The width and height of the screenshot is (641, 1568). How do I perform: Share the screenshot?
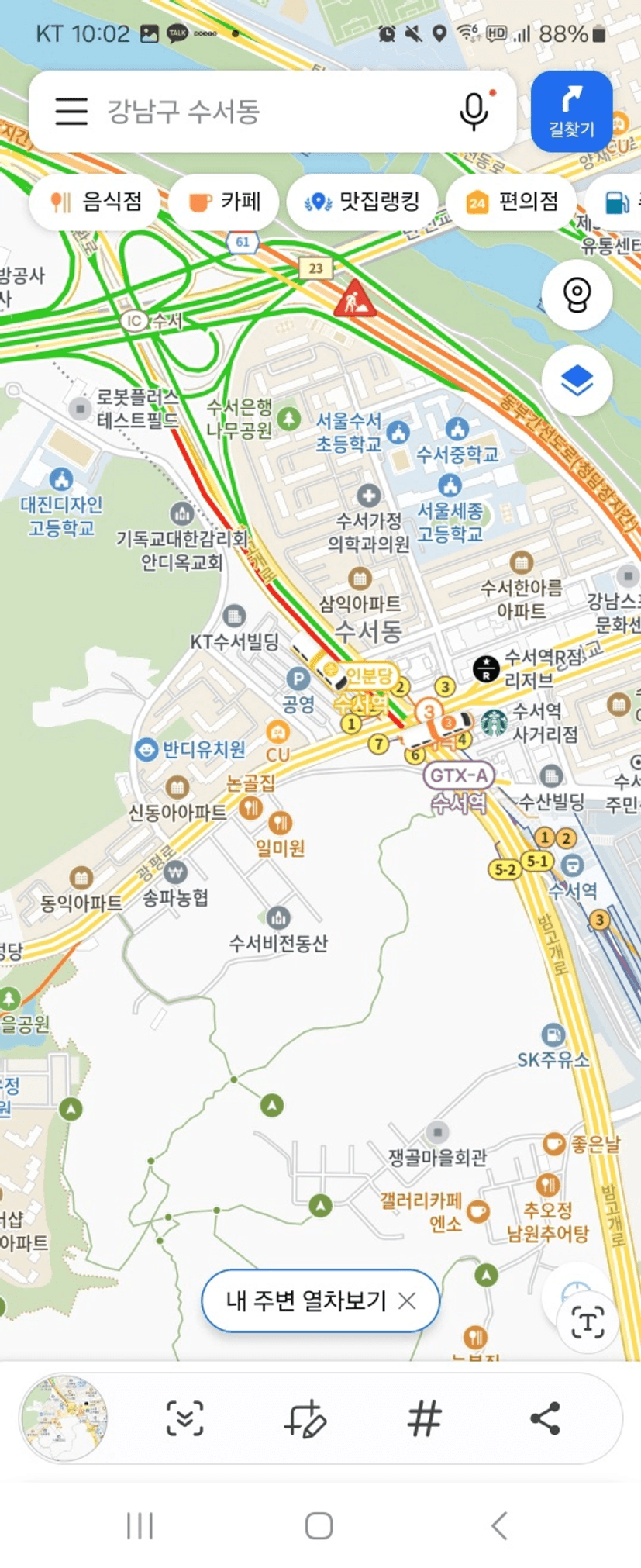545,1418
